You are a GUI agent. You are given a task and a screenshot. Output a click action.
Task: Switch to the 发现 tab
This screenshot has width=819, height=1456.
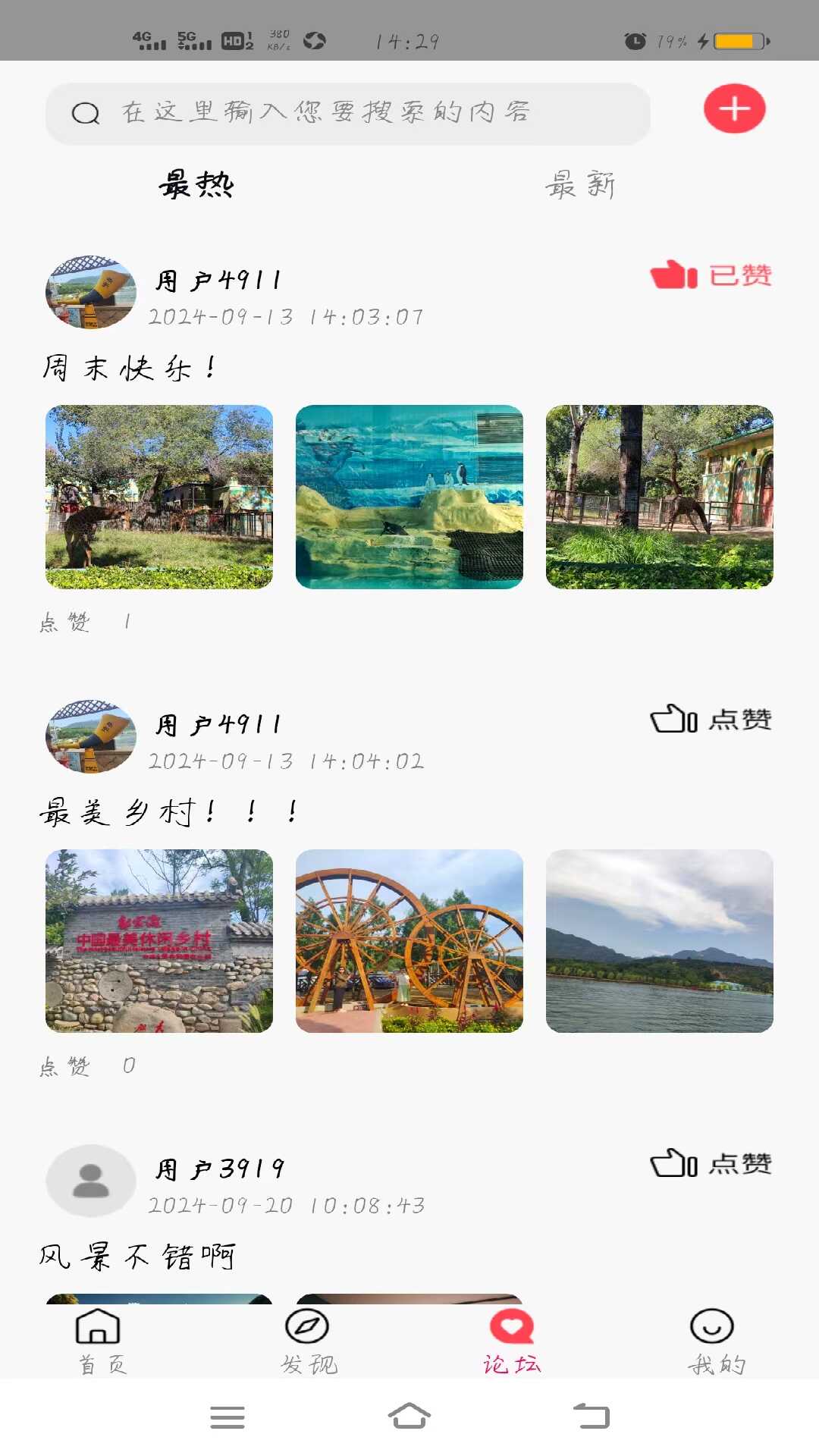coord(307,1341)
